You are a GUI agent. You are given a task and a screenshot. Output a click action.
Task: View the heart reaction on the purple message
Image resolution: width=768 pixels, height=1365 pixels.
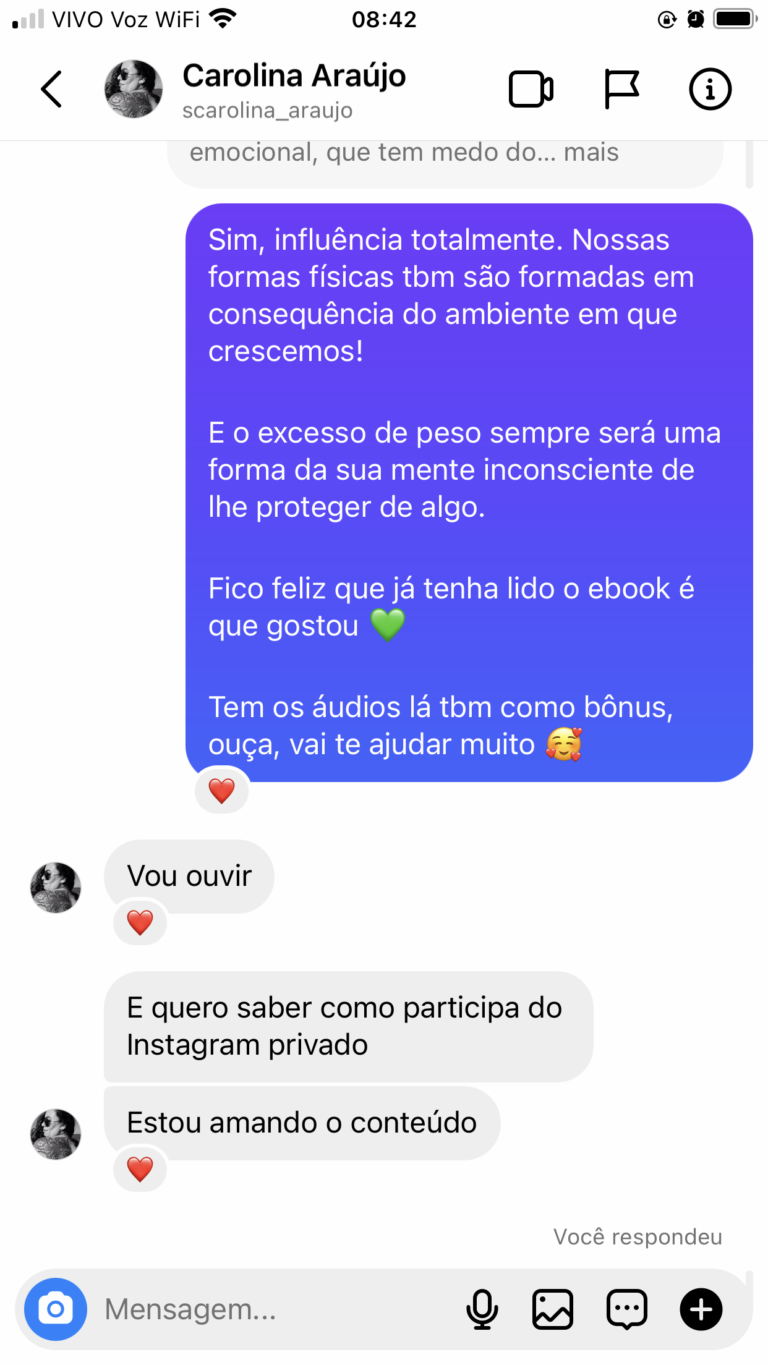point(221,791)
